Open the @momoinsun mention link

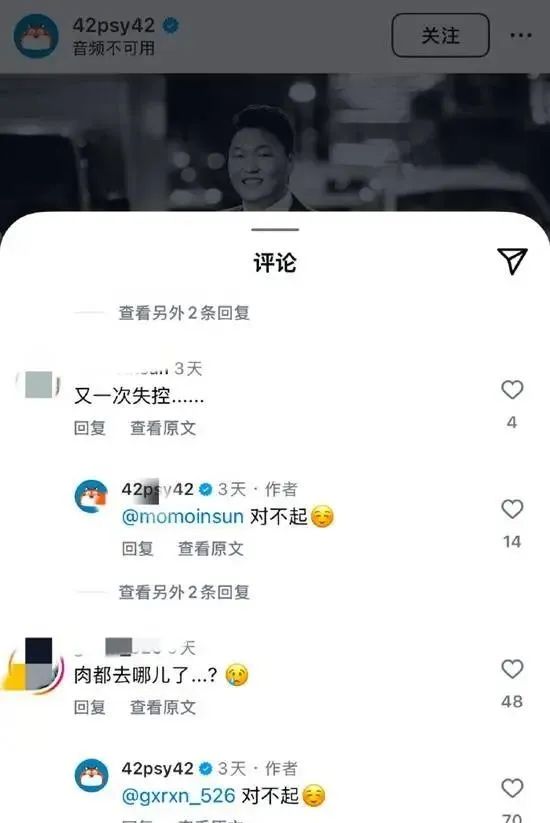coord(183,516)
